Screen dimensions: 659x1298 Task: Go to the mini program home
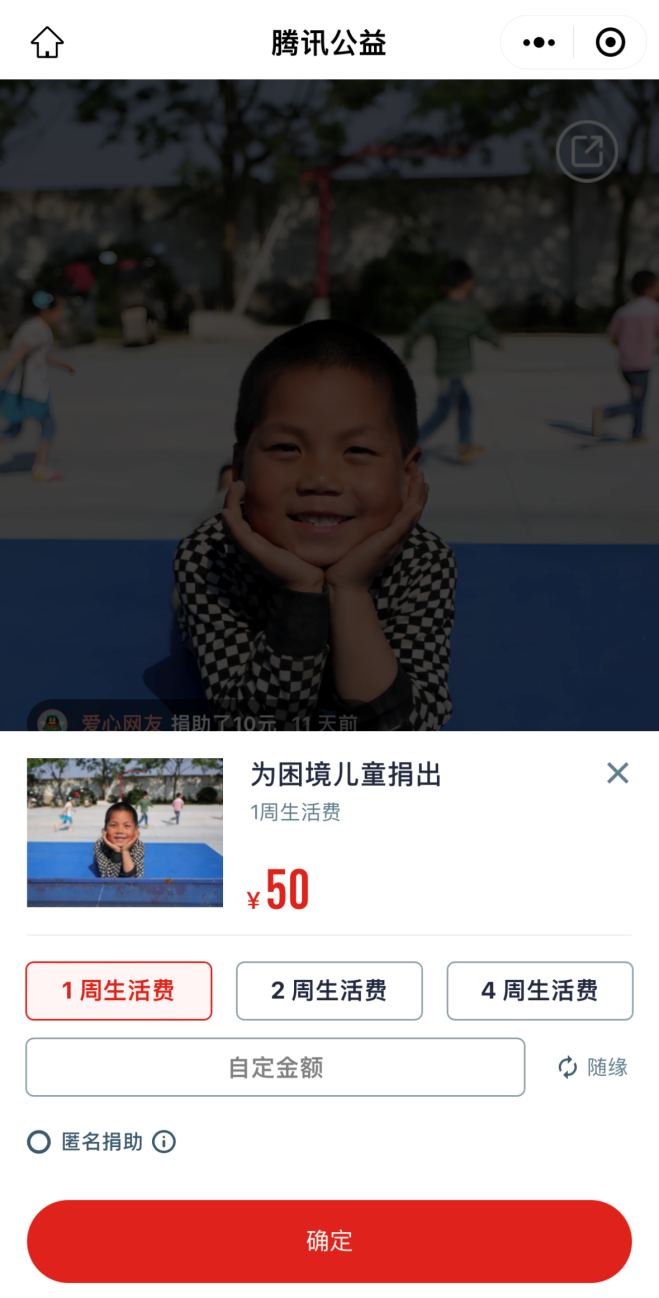(47, 43)
